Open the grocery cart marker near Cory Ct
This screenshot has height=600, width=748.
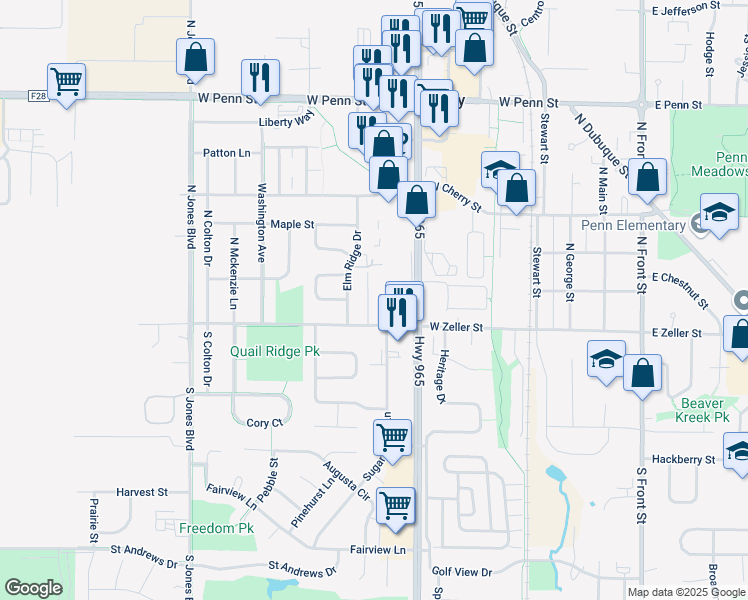[x=393, y=441]
